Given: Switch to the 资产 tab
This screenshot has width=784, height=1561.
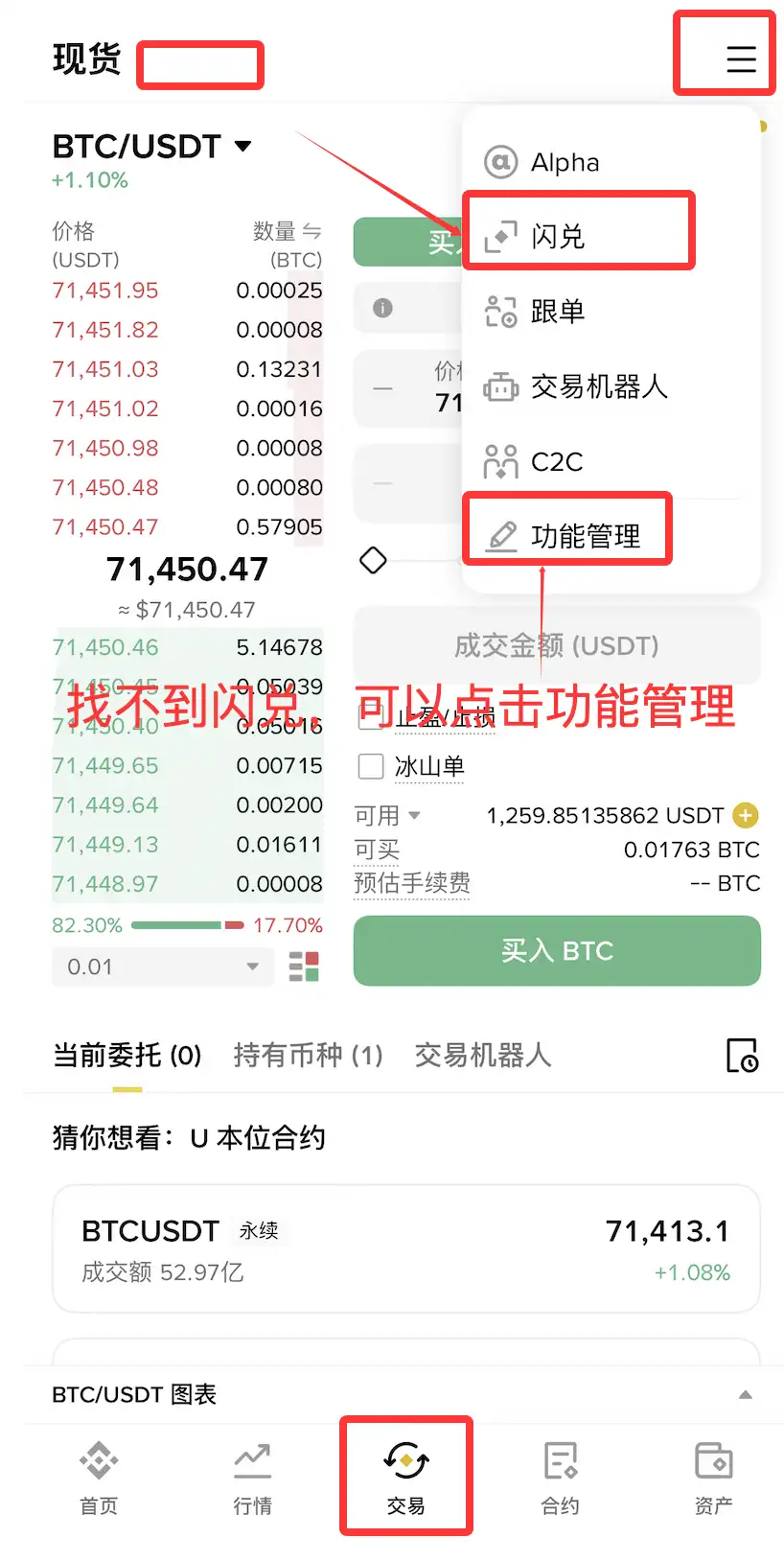Looking at the screenshot, I should (713, 1478).
